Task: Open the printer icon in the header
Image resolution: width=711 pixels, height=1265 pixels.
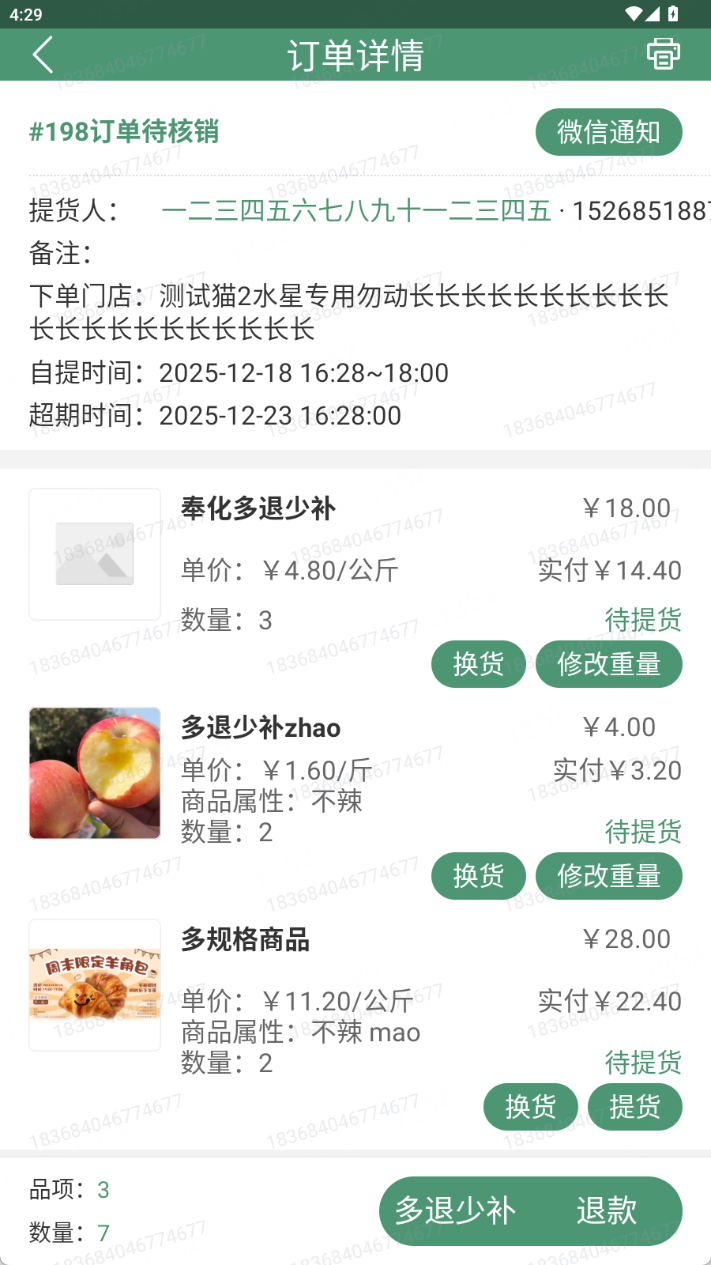Action: [x=663, y=54]
